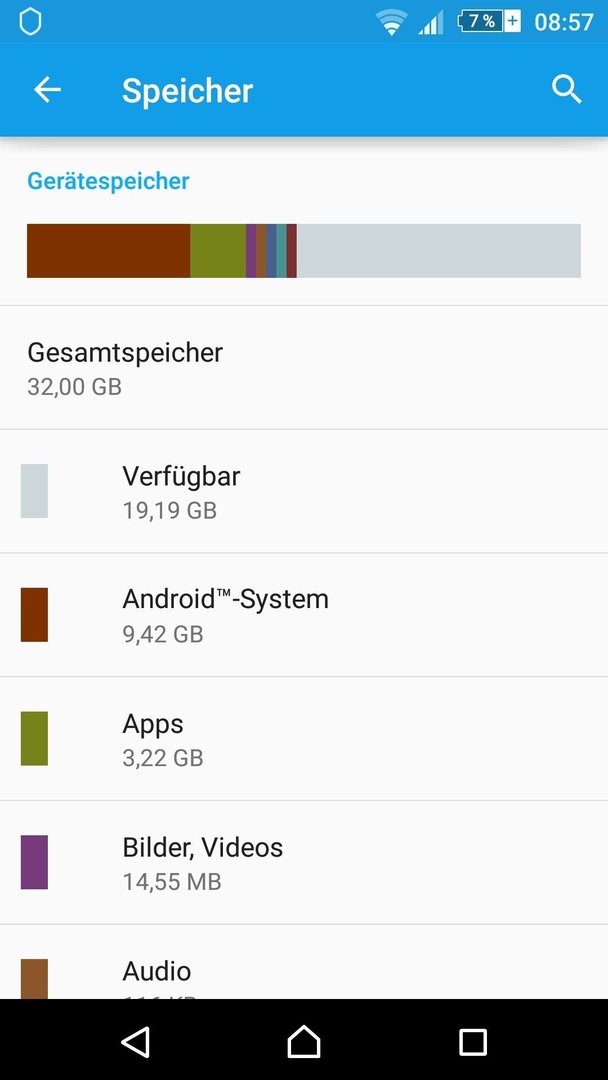Open recent apps overview
This screenshot has height=1080, width=608.
pyautogui.click(x=472, y=1041)
